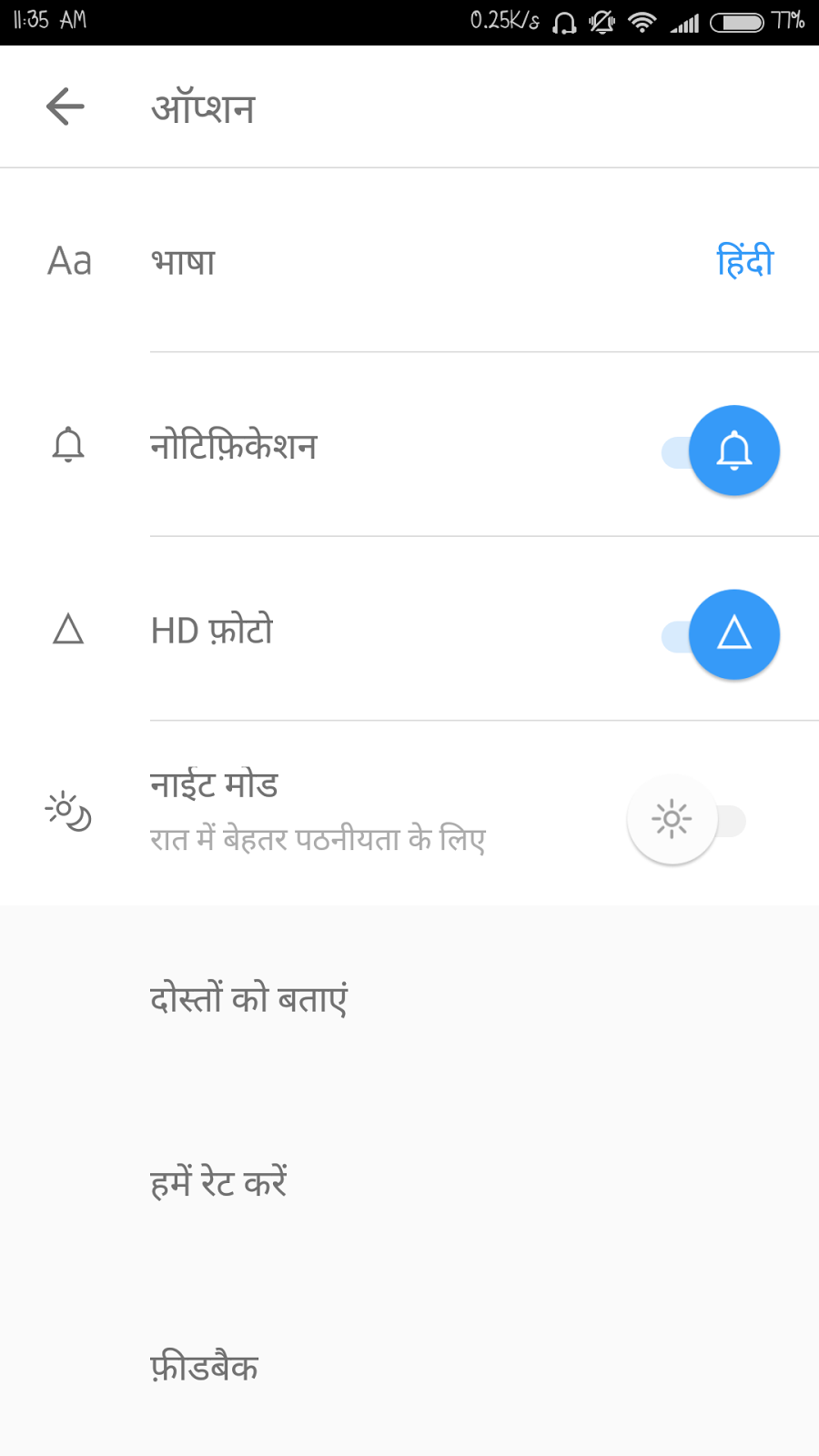Image resolution: width=819 pixels, height=1456 pixels.
Task: Enable नाईट मोड switch
Action: (686, 820)
